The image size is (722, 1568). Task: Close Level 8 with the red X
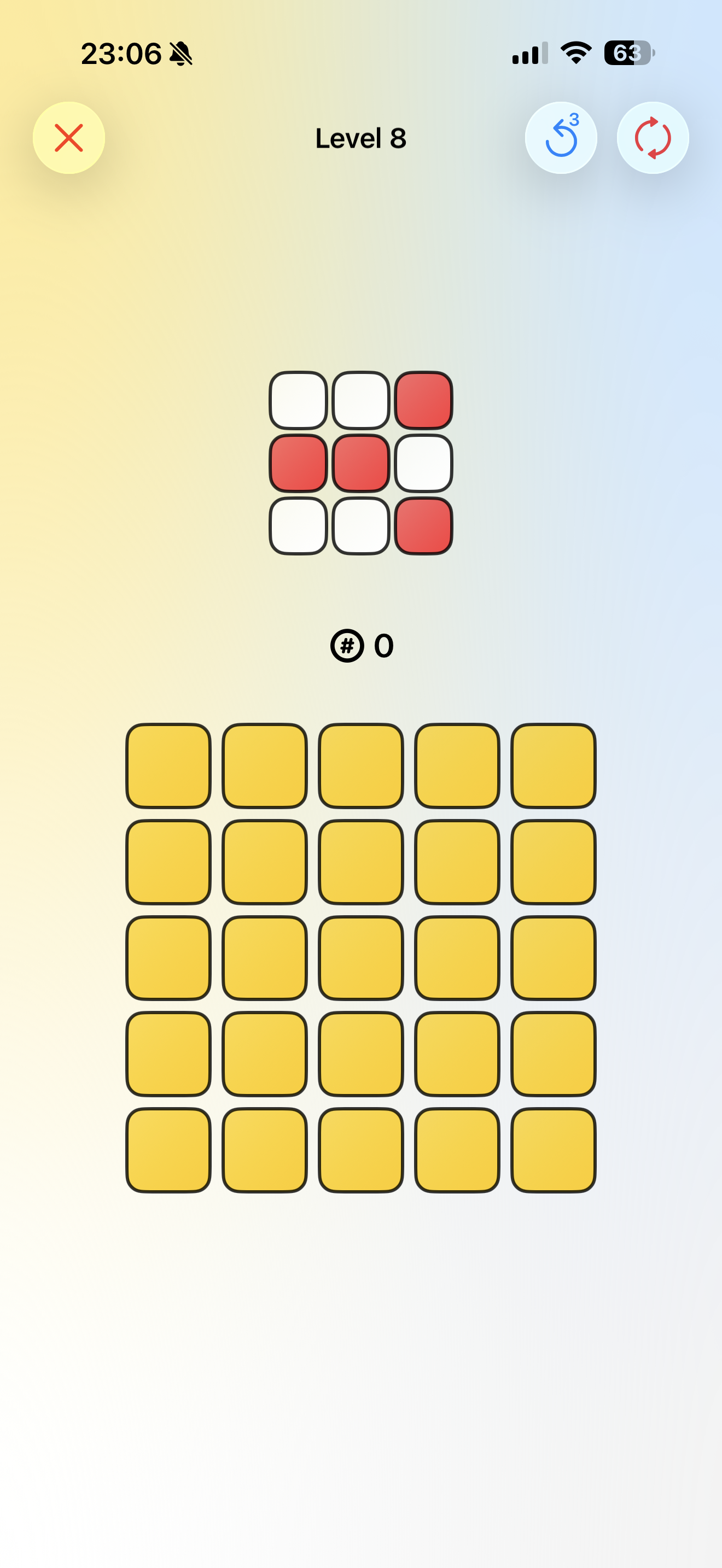[69, 138]
